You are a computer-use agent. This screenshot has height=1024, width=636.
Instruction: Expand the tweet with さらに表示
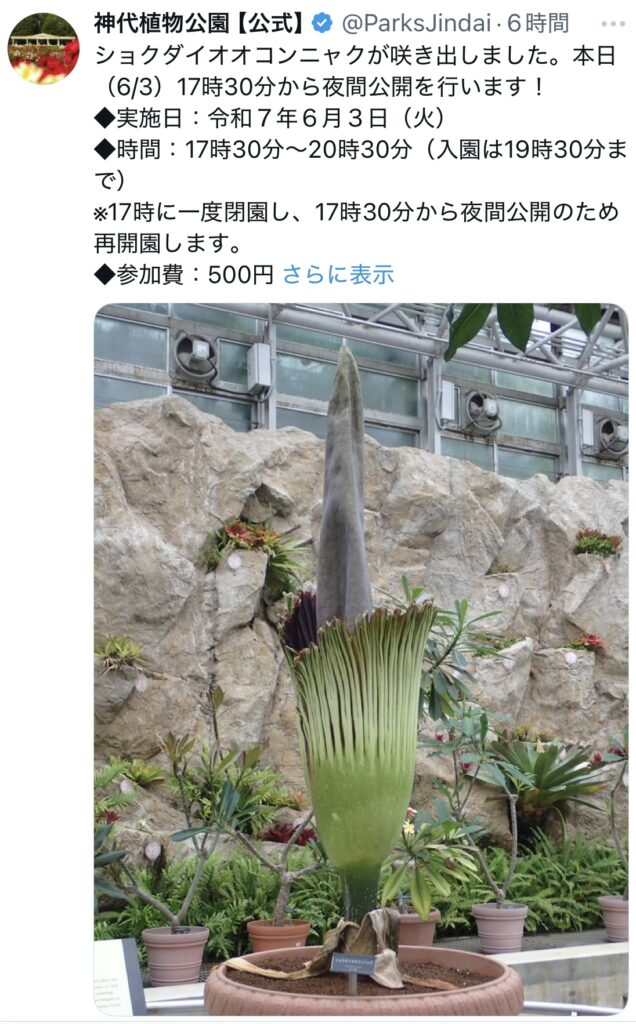338,275
